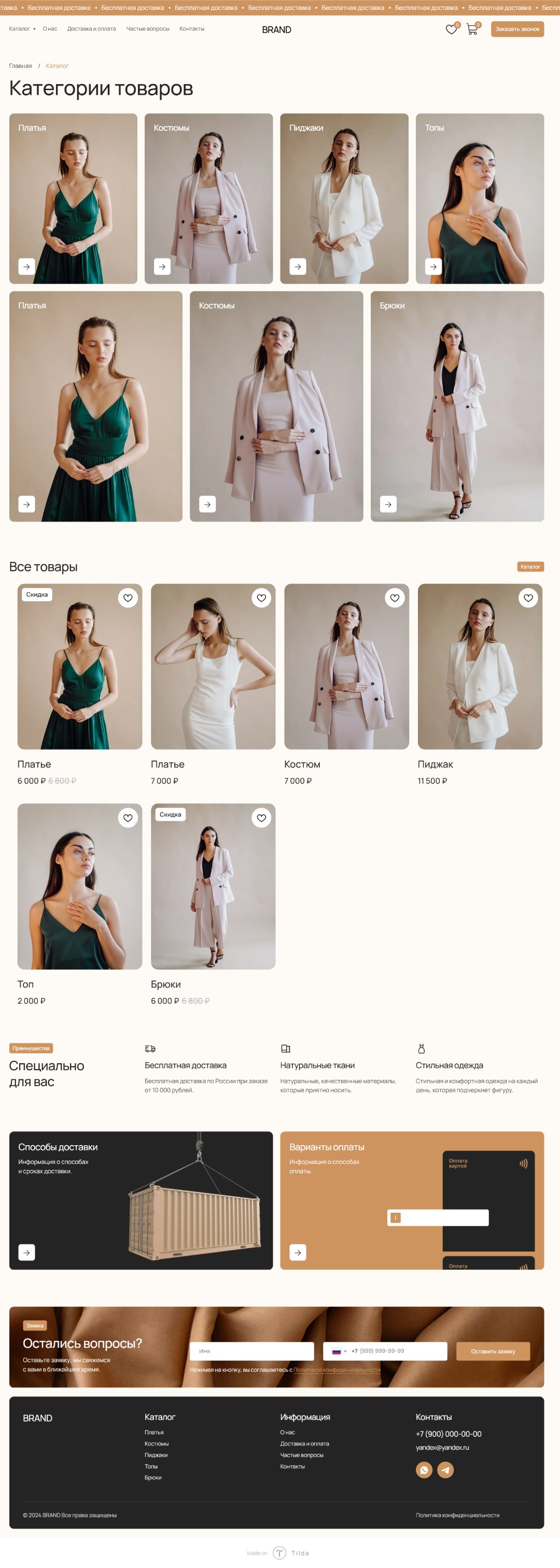Screen dimensions: 560x1568
Task: Open the О нас page link
Action: (x=50, y=29)
